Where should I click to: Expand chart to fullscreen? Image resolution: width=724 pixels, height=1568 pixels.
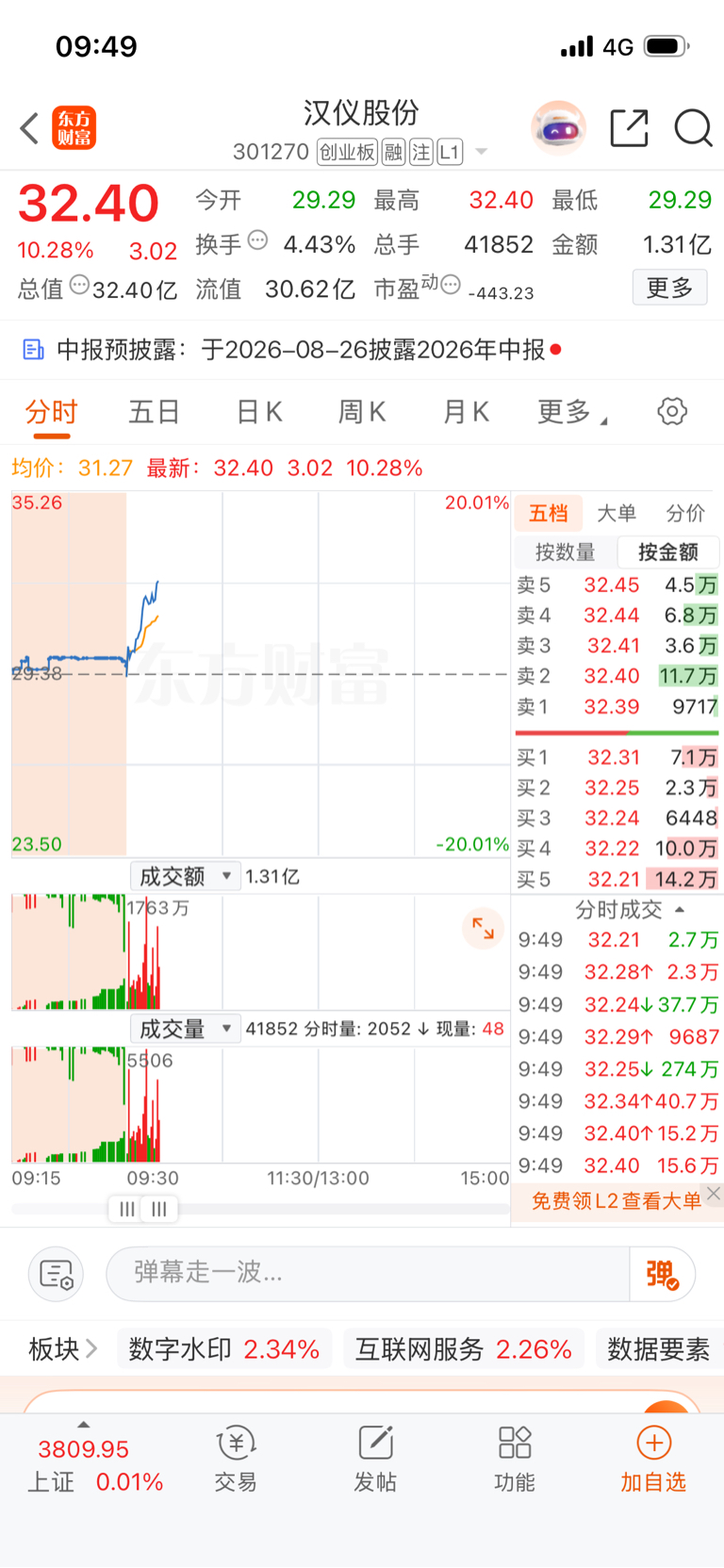pos(483,928)
